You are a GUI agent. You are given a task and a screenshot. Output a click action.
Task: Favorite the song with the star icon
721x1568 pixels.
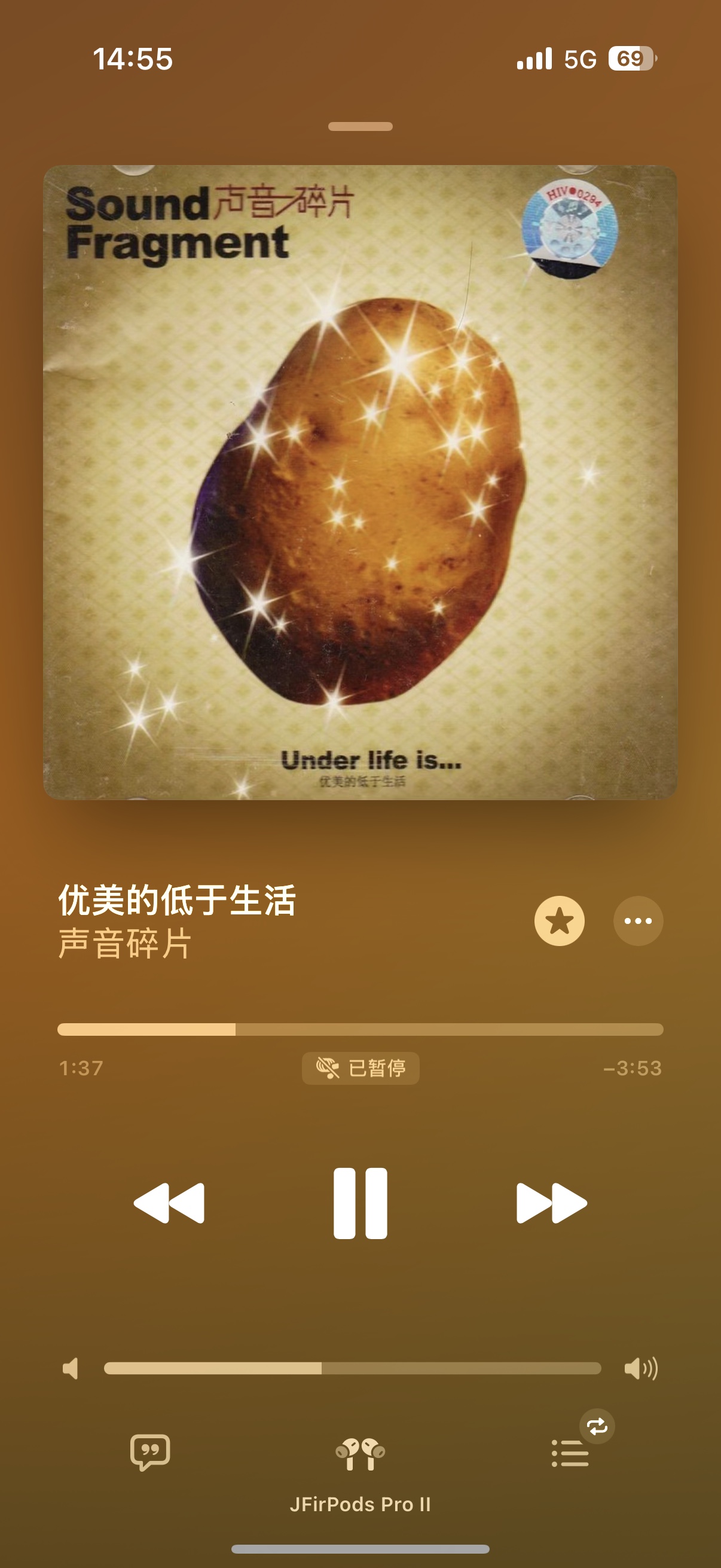559,920
